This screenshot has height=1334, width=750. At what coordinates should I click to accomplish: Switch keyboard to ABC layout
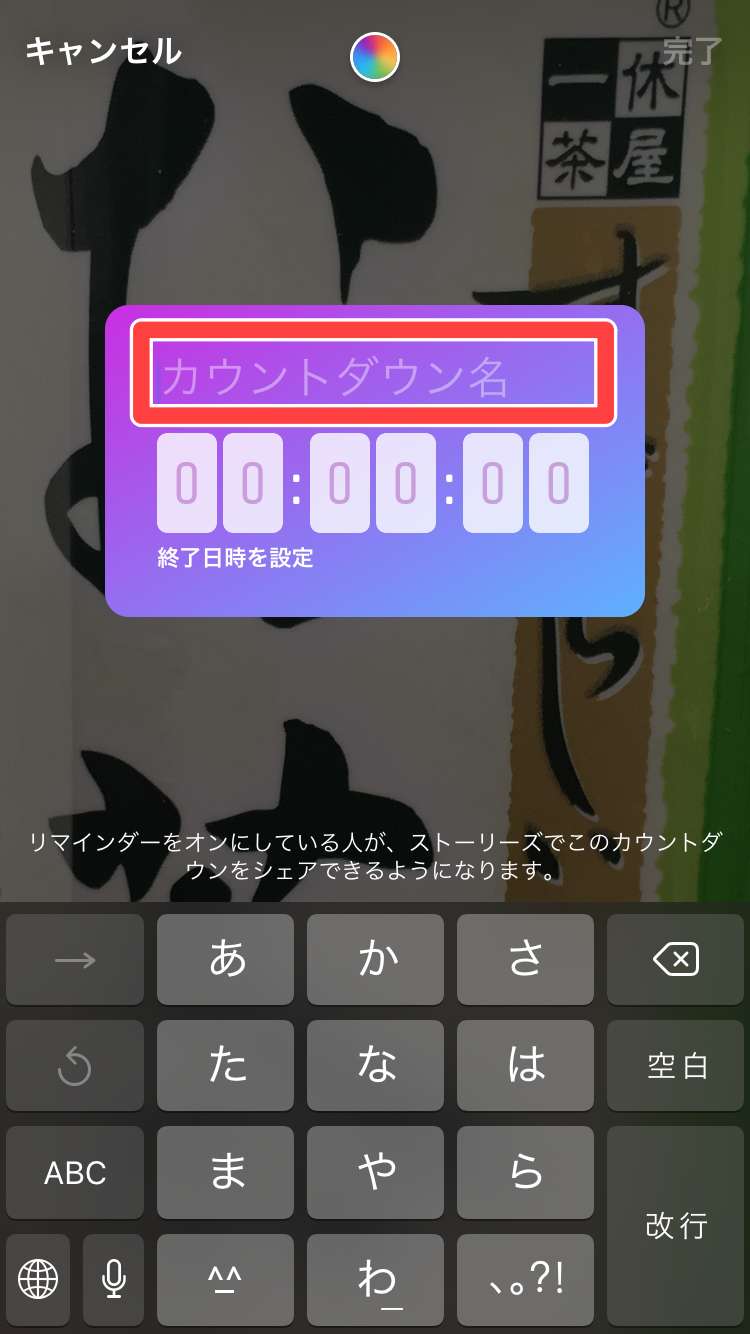(x=75, y=1172)
